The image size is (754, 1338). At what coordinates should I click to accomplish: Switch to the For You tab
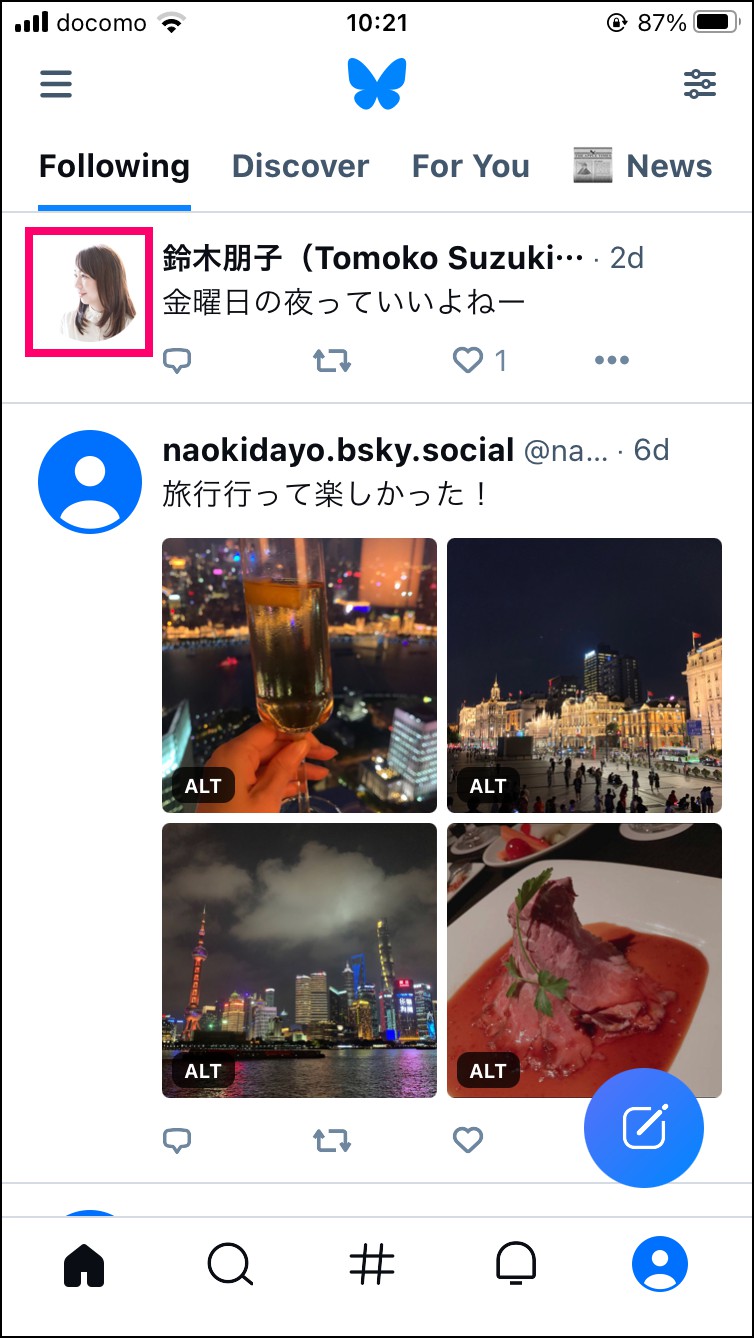(x=471, y=166)
